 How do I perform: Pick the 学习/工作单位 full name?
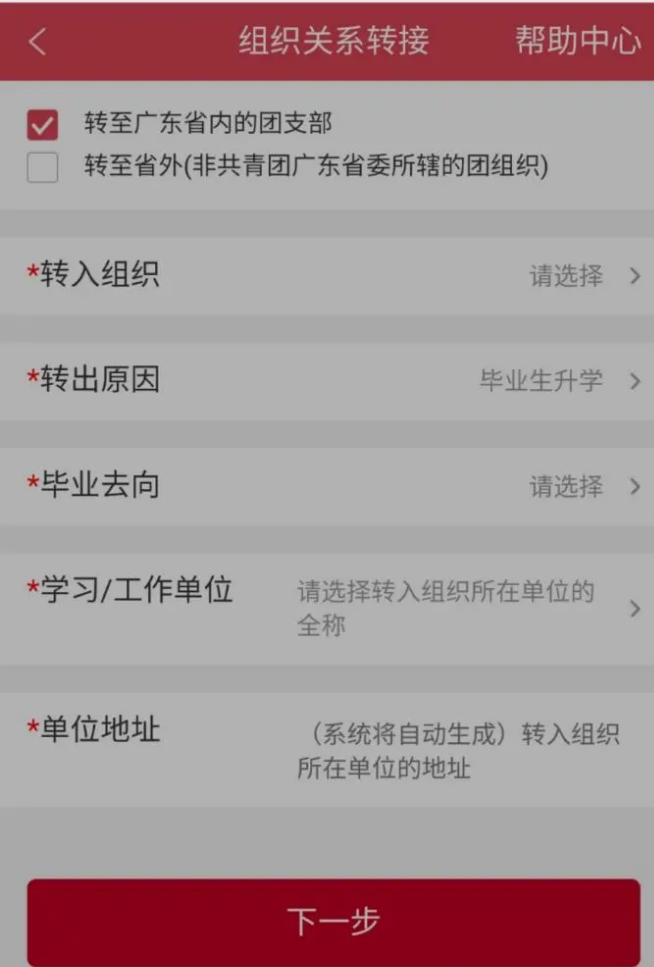(460, 608)
